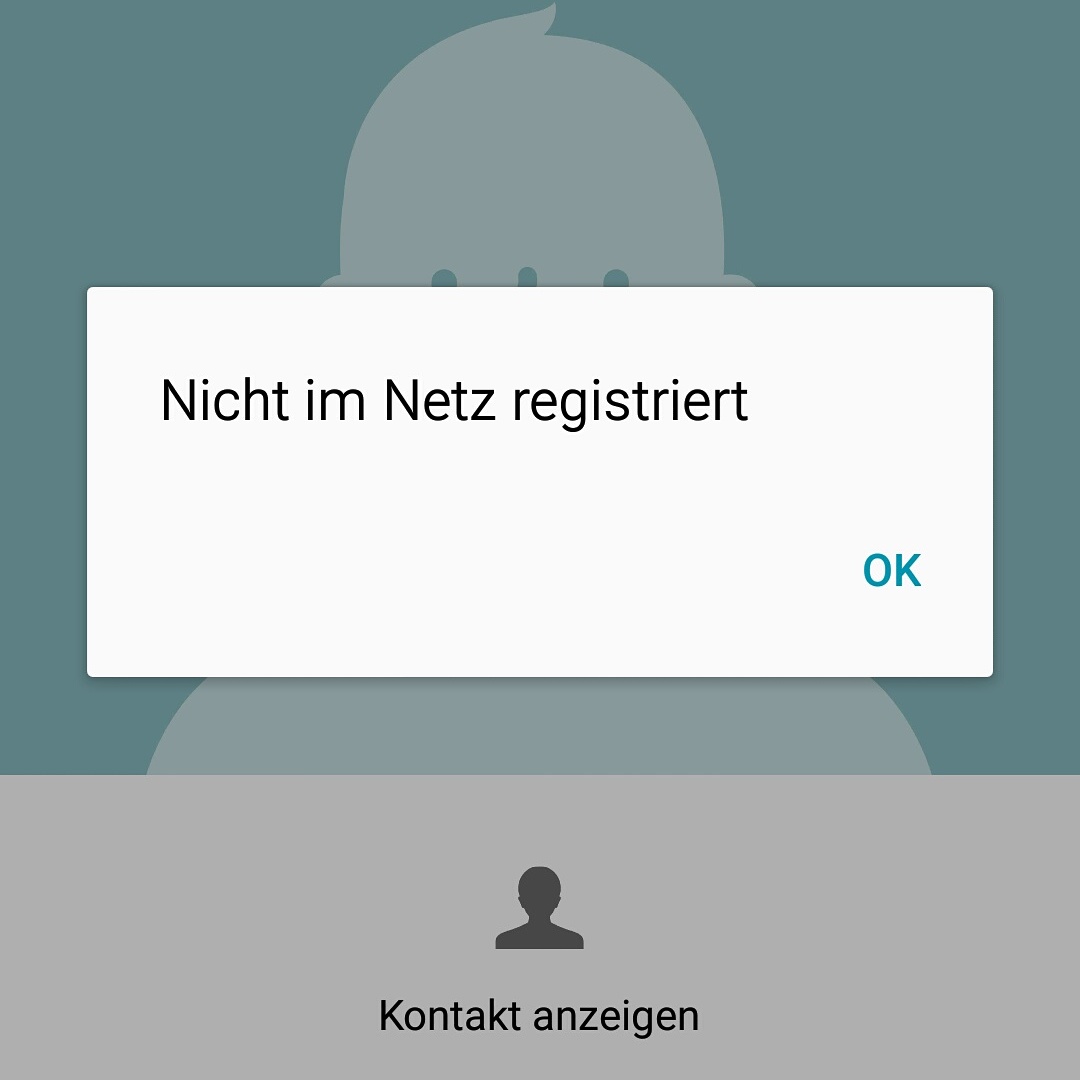Open Kontakt anzeigen
Screen dimensions: 1080x1080
click(x=539, y=950)
